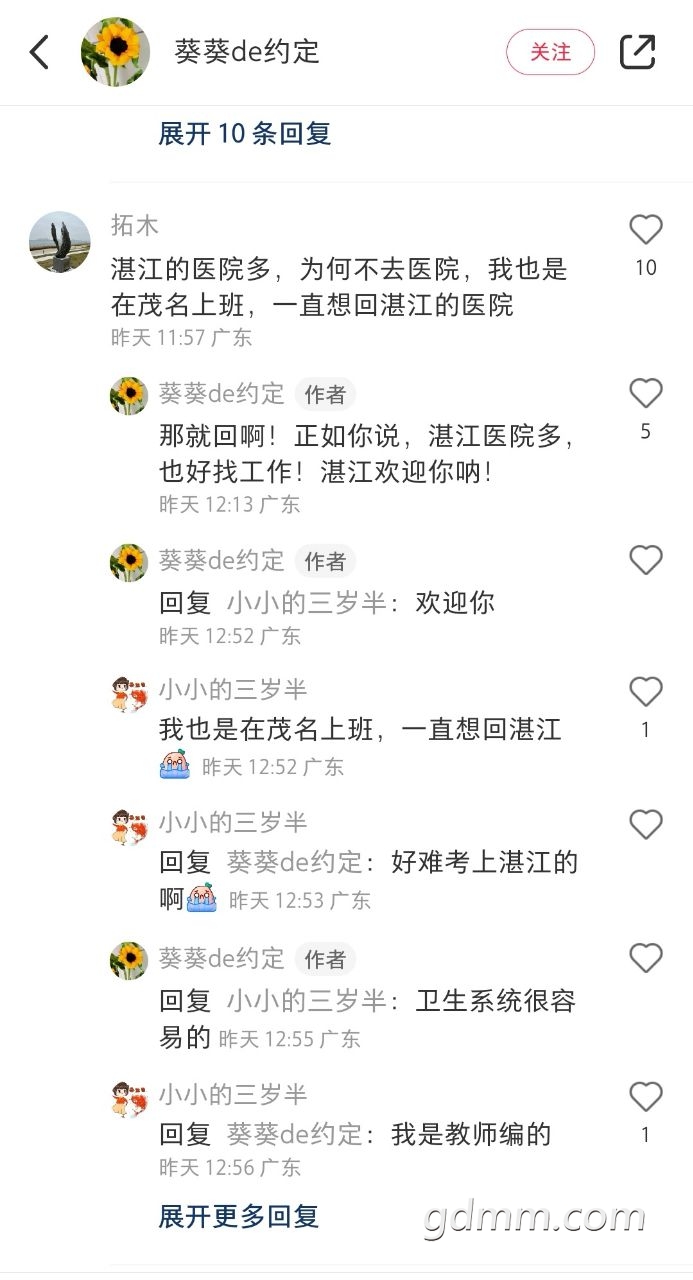Open 拓木's profile avatar

tap(60, 241)
